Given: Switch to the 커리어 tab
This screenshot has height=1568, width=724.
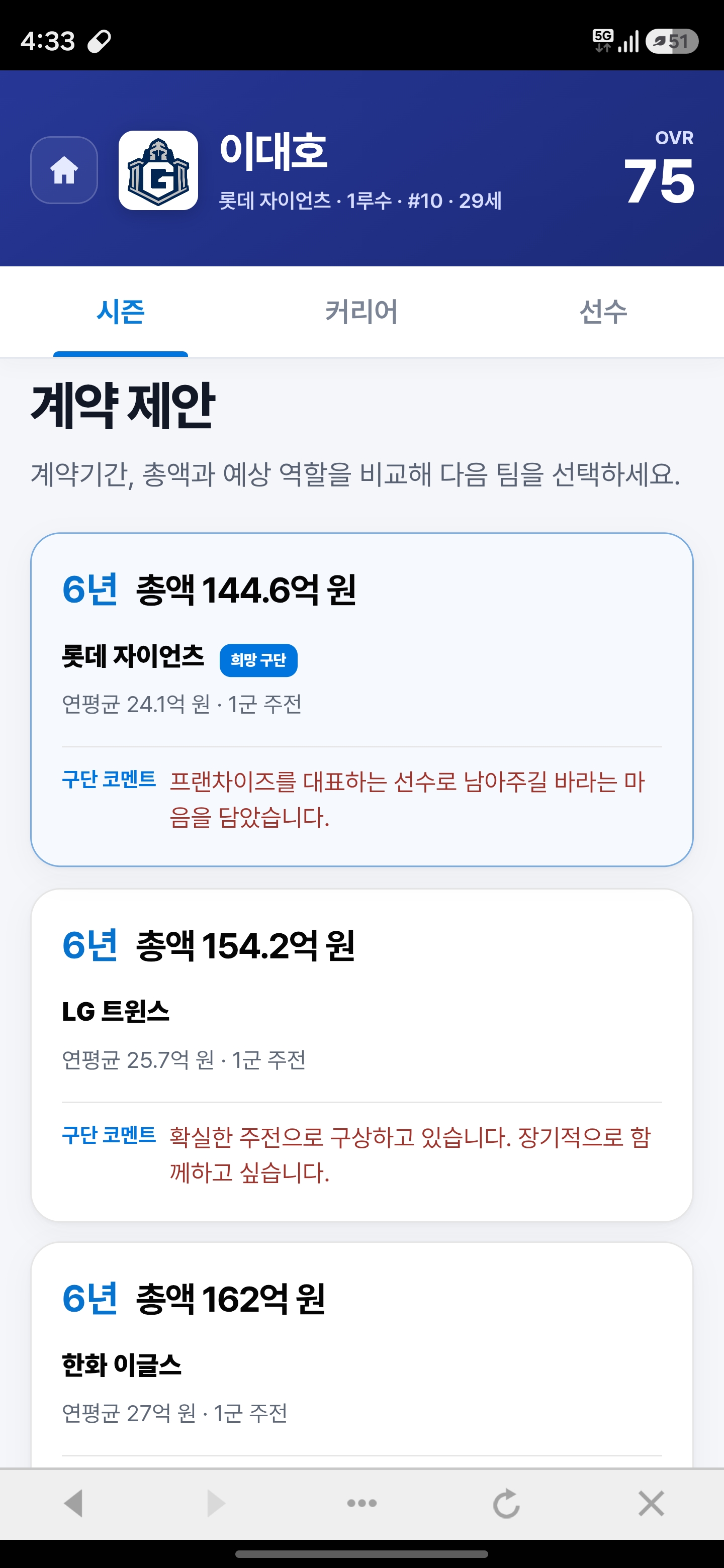Looking at the screenshot, I should click(x=361, y=312).
